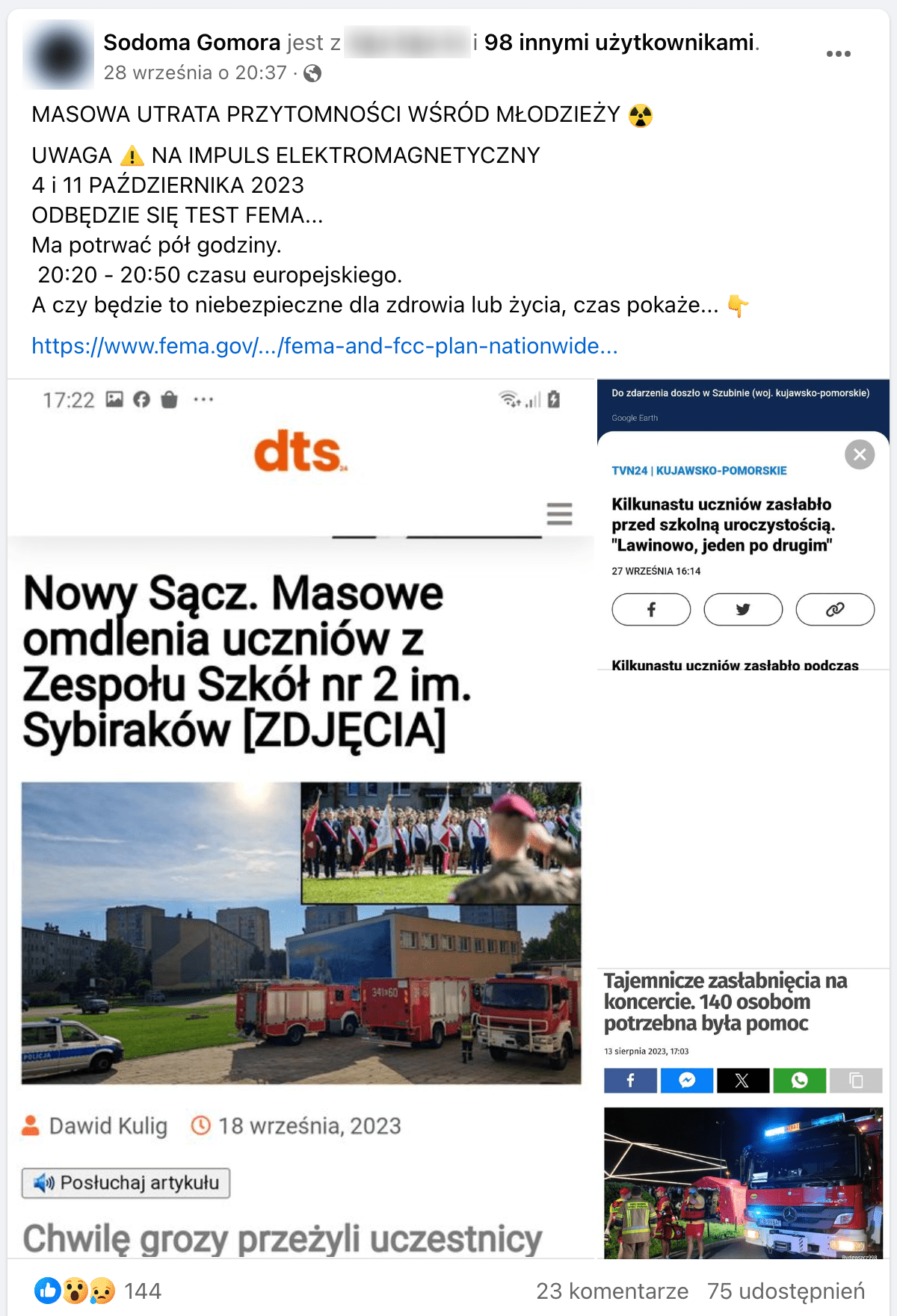
Task: Open the Tajemnicze zasłabnięcia na koncercie image
Action: (742, 1113)
